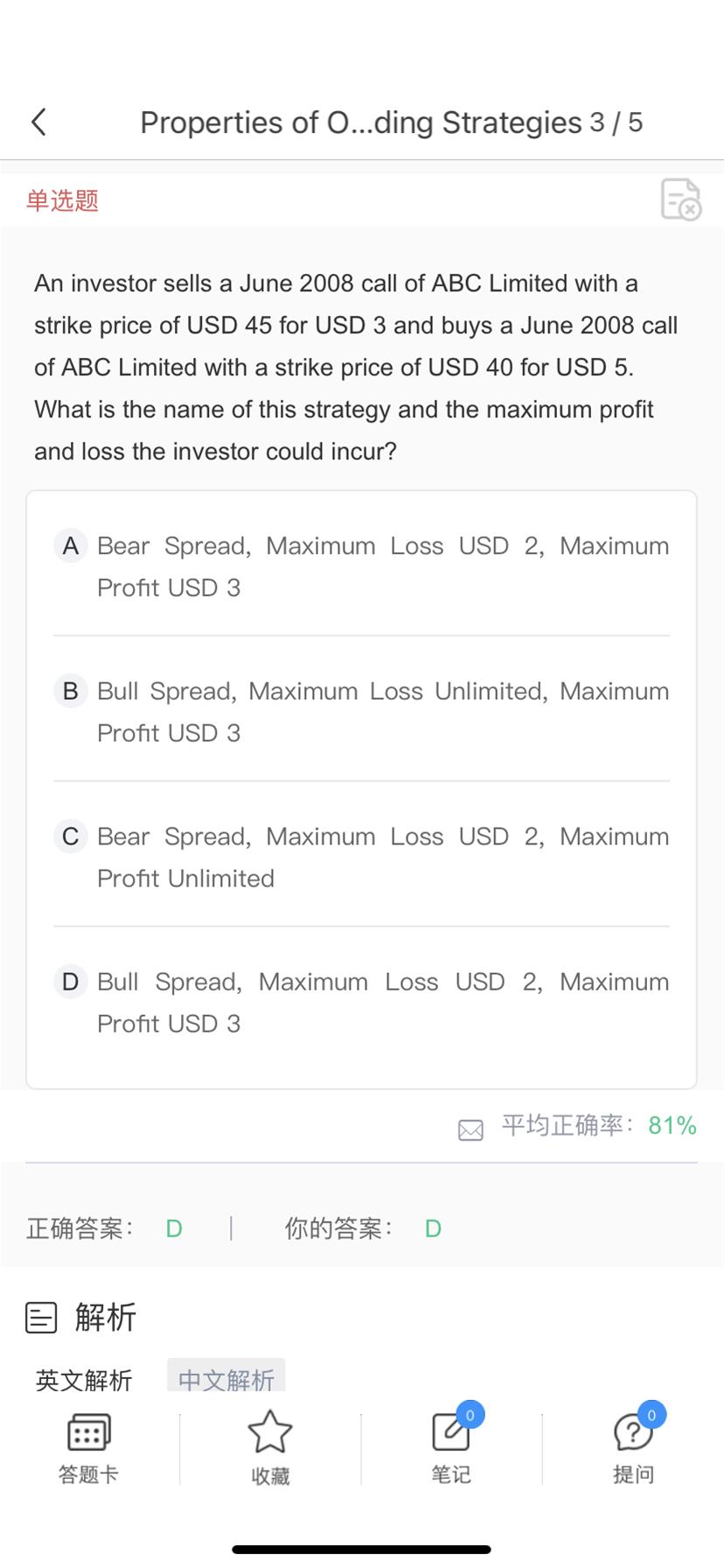Viewport: 724px width, 1568px height.
Task: Switch to 英文解析 tab
Action: (x=84, y=1380)
